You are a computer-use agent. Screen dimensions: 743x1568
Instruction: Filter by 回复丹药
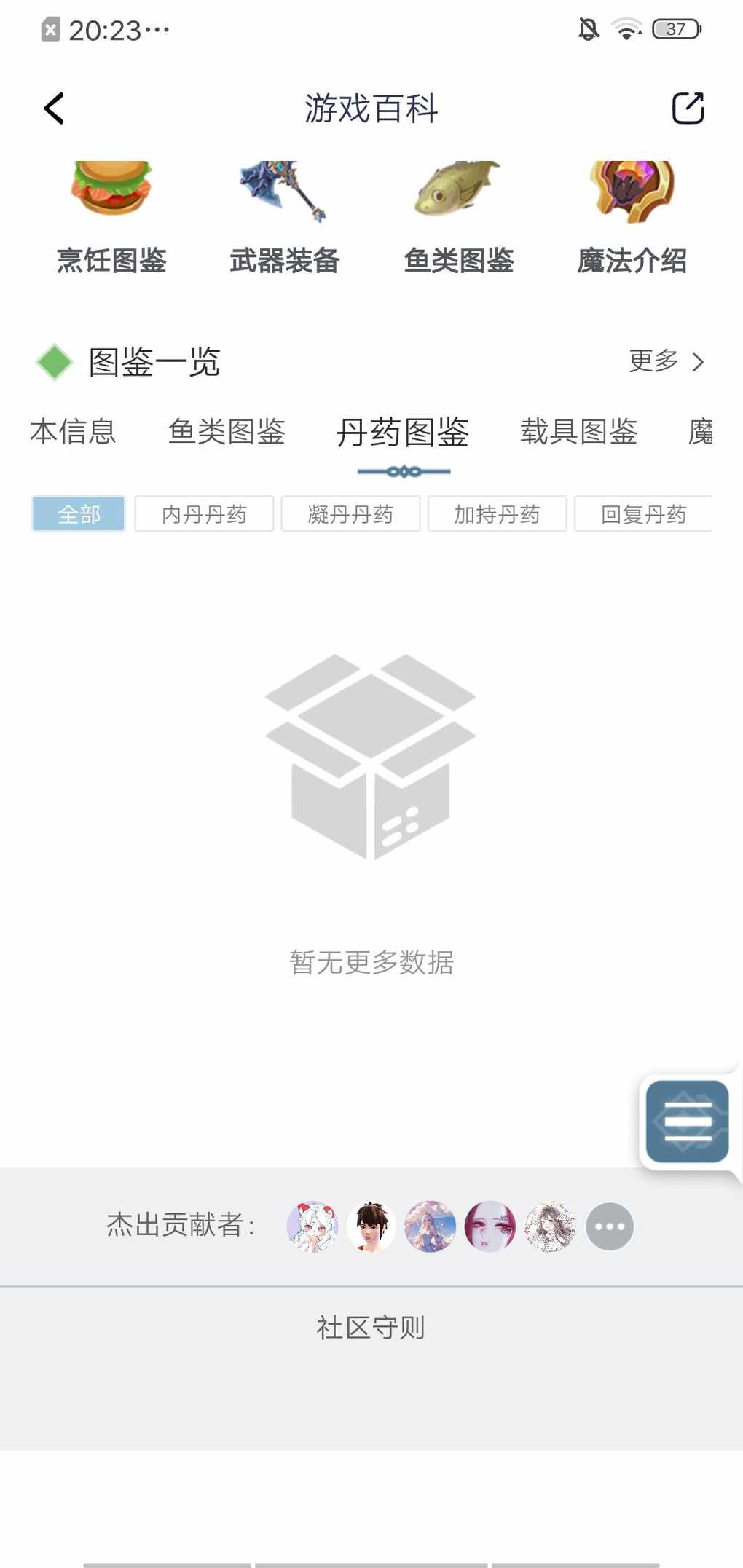pyautogui.click(x=642, y=514)
